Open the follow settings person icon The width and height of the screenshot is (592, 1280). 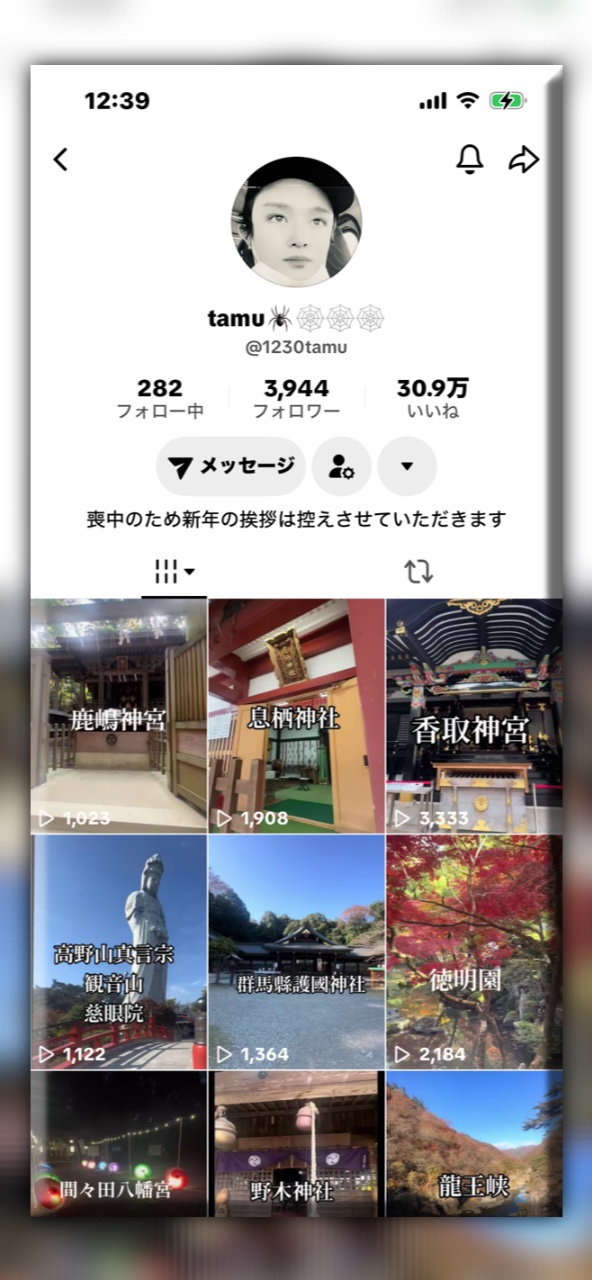(342, 466)
